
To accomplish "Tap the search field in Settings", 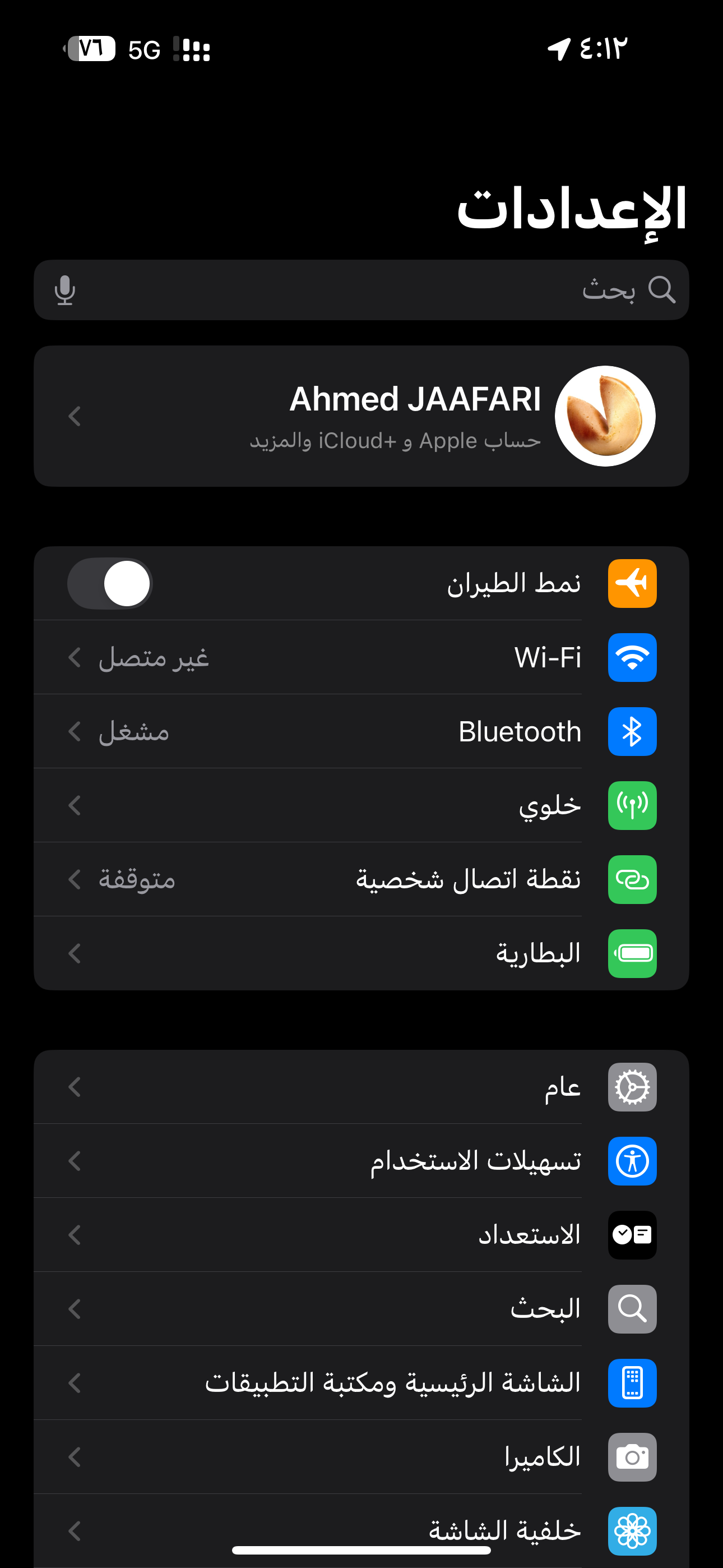I will coord(361,290).
